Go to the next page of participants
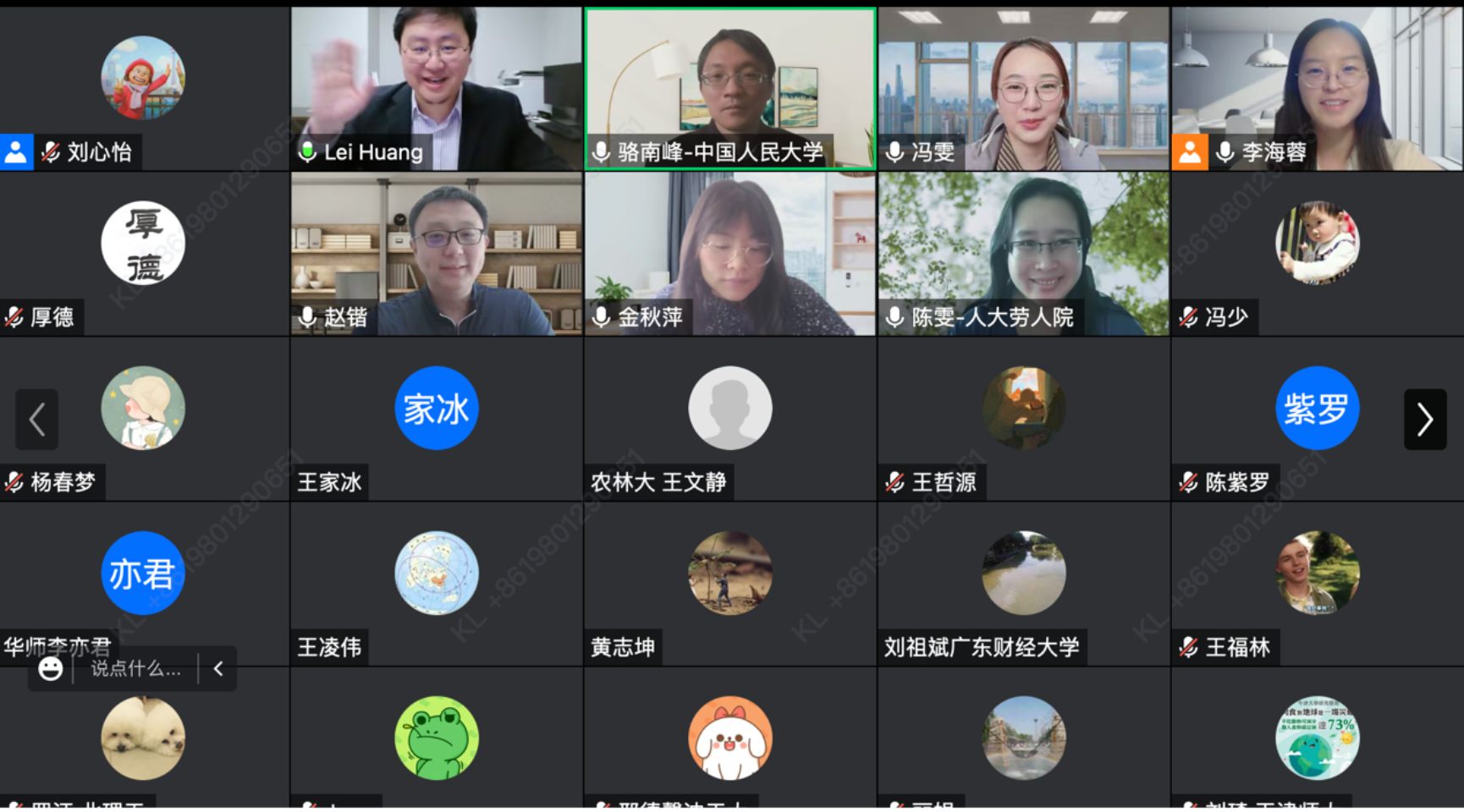 [1425, 419]
